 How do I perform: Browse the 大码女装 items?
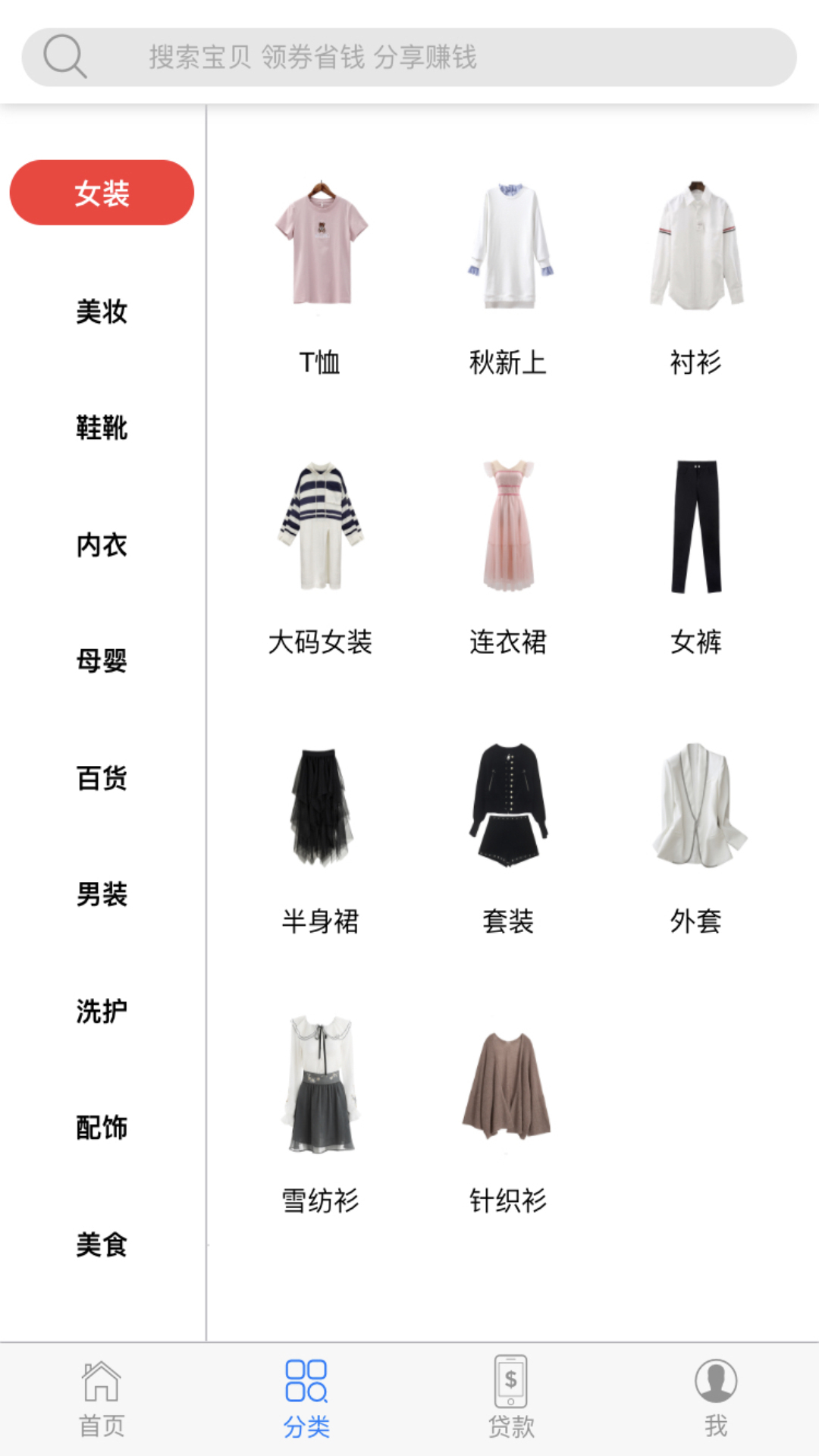point(320,556)
